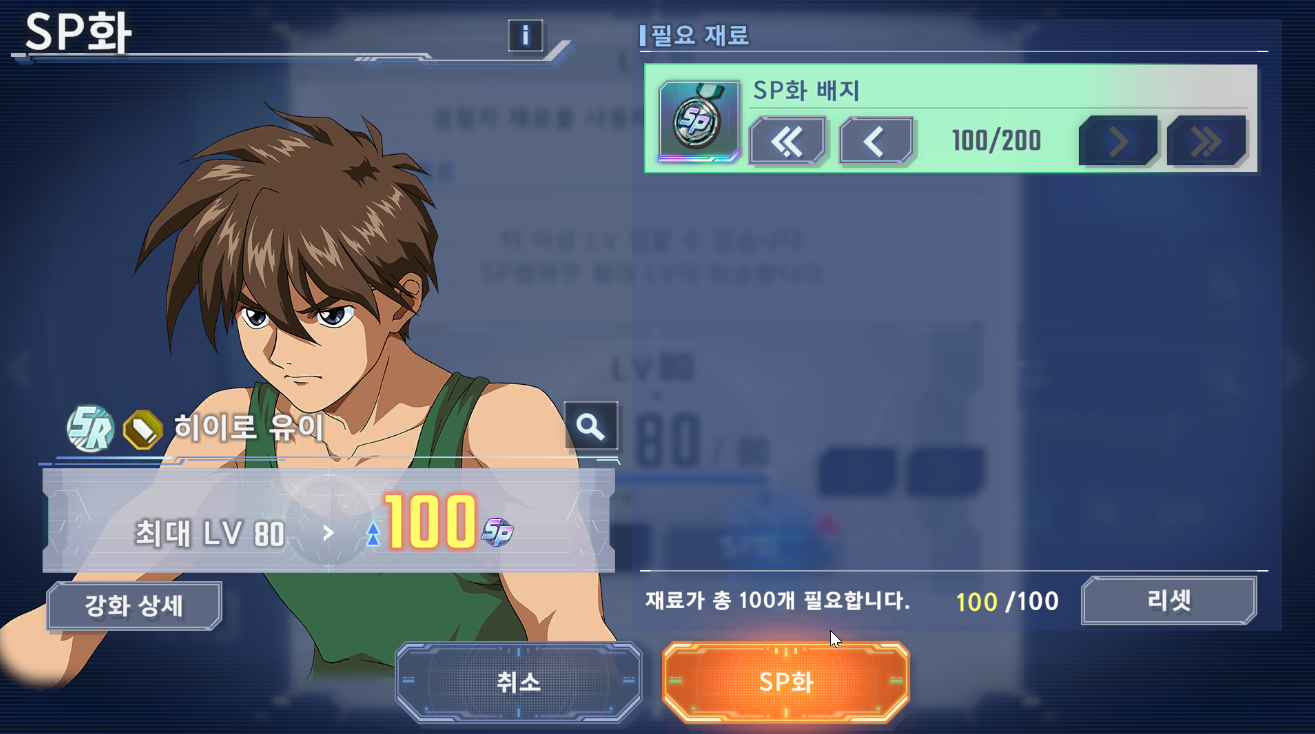Increase SP화 배지 count to maximum

1207,141
